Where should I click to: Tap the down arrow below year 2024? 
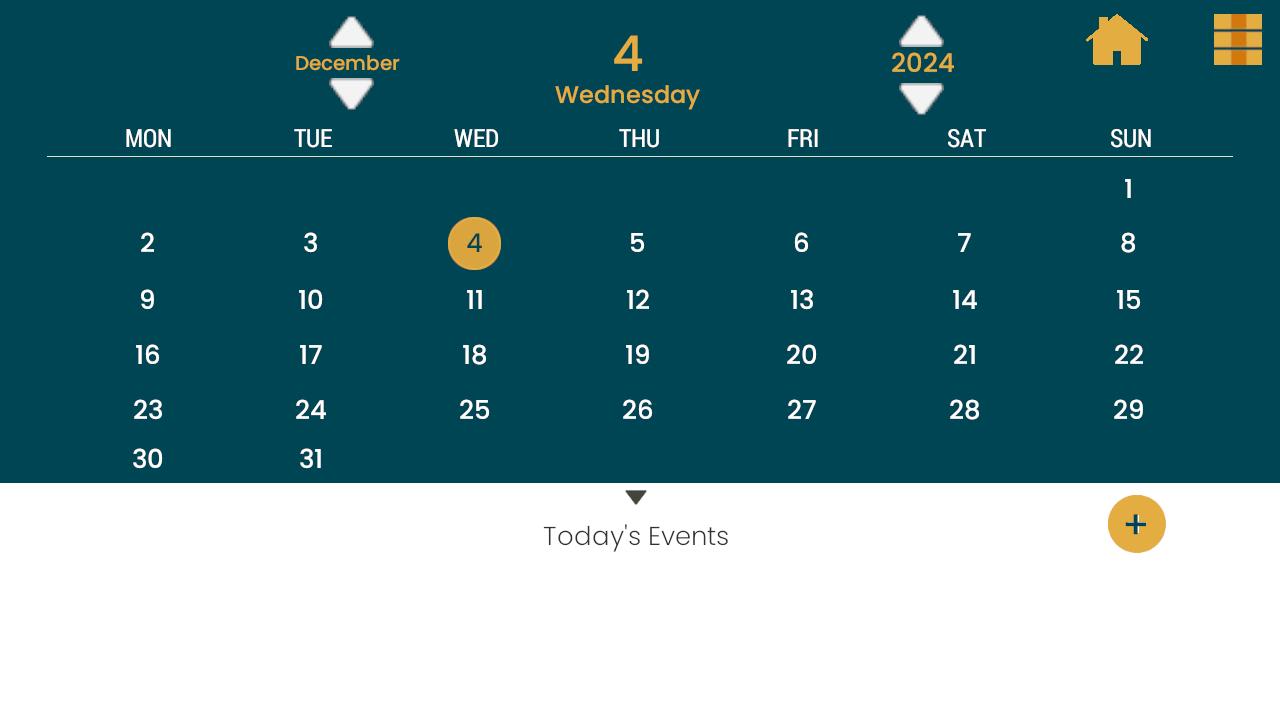(x=921, y=98)
